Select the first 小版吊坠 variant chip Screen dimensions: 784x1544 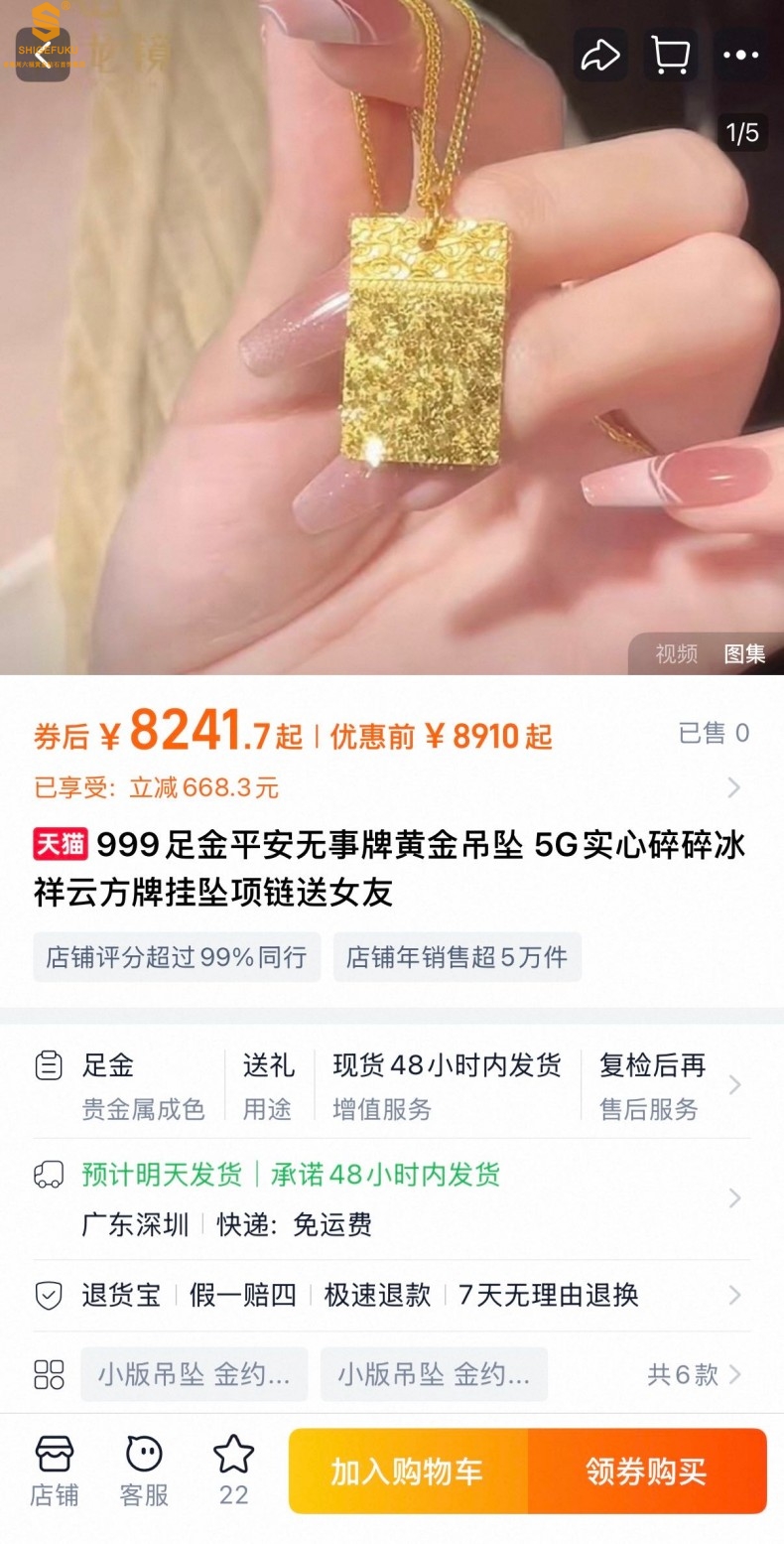(194, 1374)
